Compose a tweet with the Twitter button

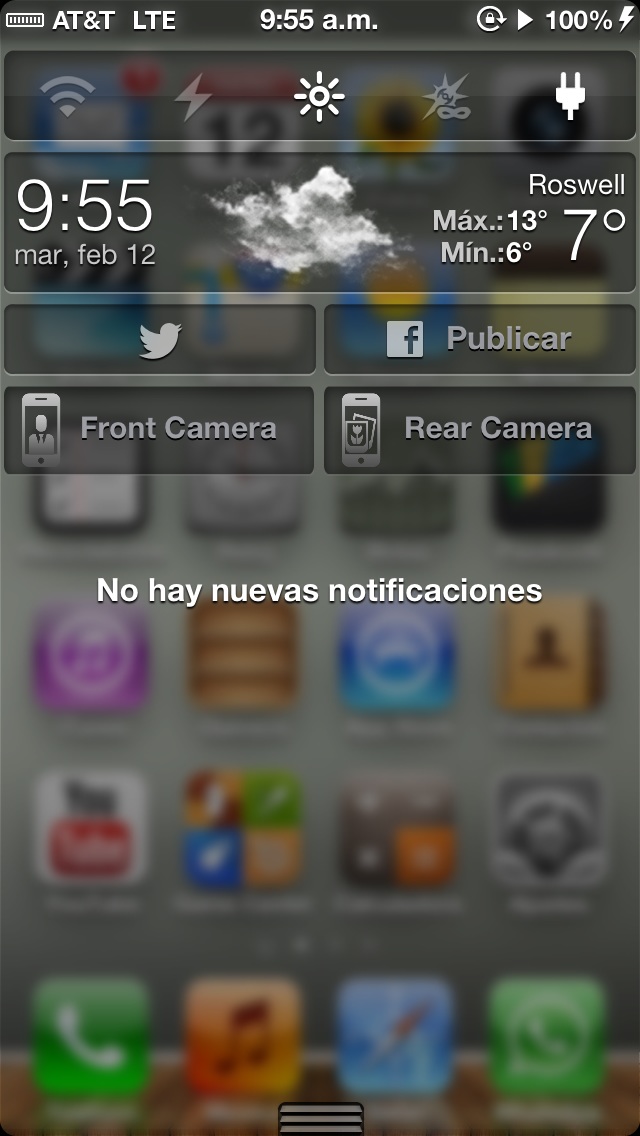pyautogui.click(x=160, y=339)
